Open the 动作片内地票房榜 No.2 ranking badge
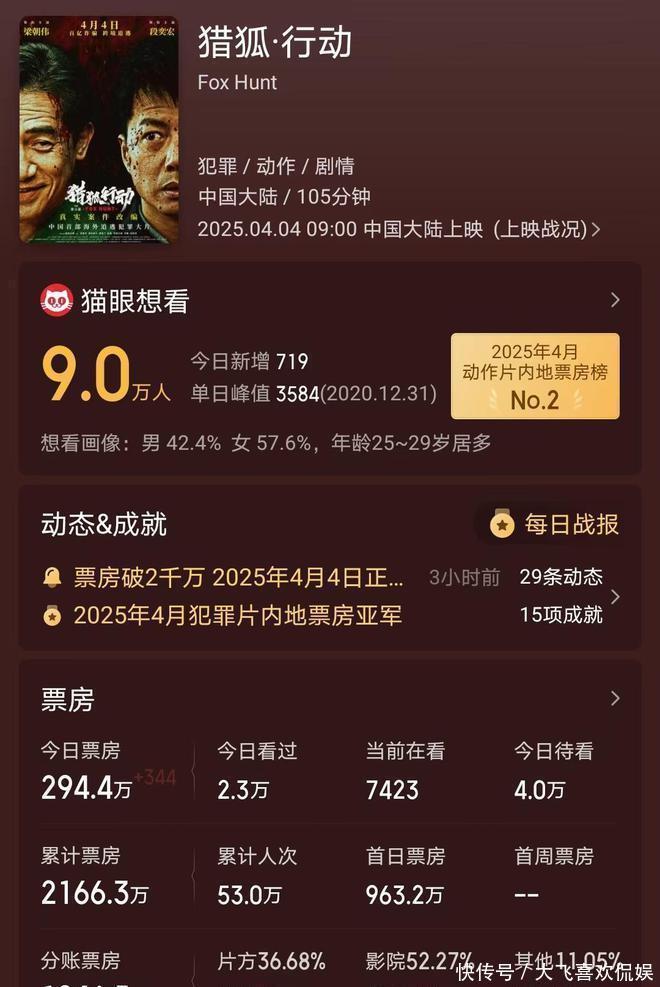 click(535, 376)
